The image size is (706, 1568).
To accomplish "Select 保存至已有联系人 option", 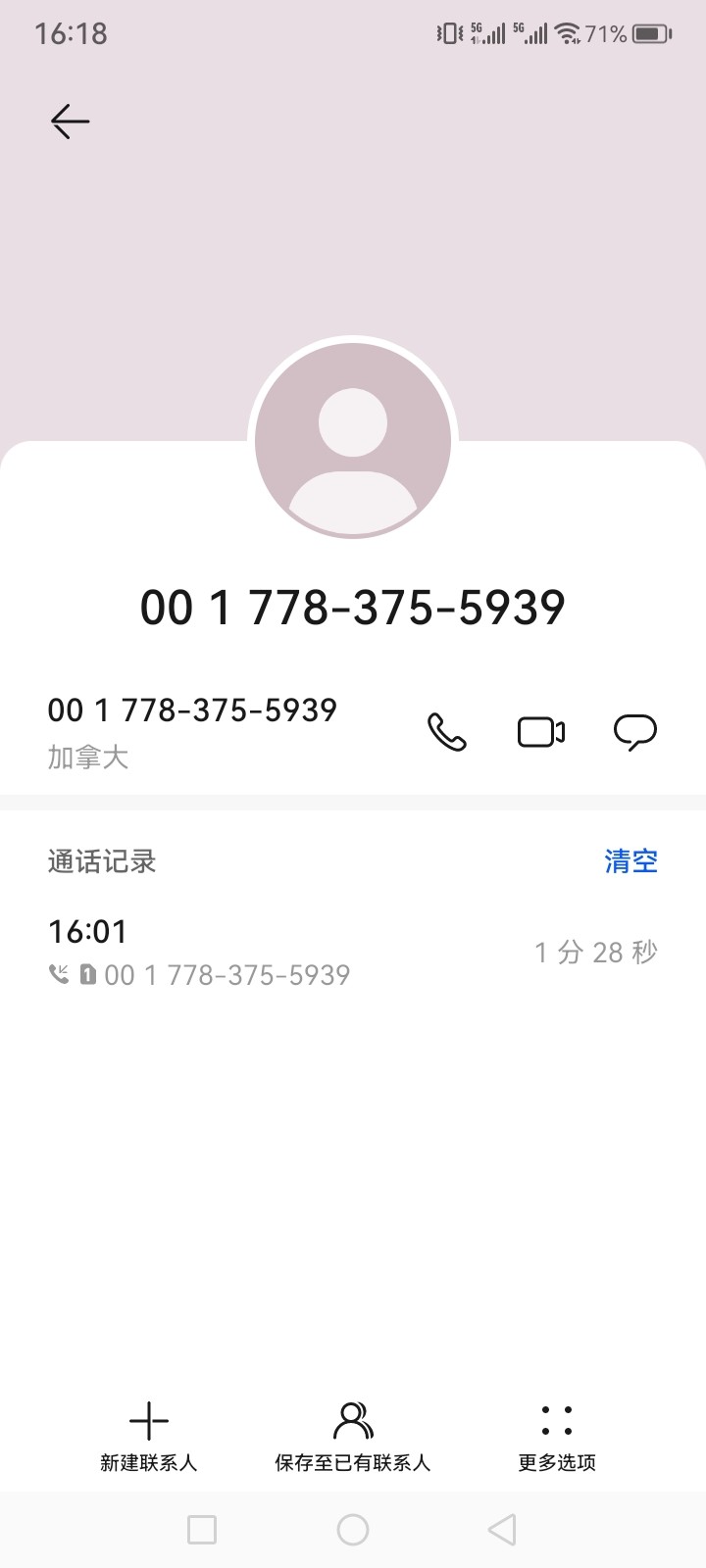I will click(353, 1436).
